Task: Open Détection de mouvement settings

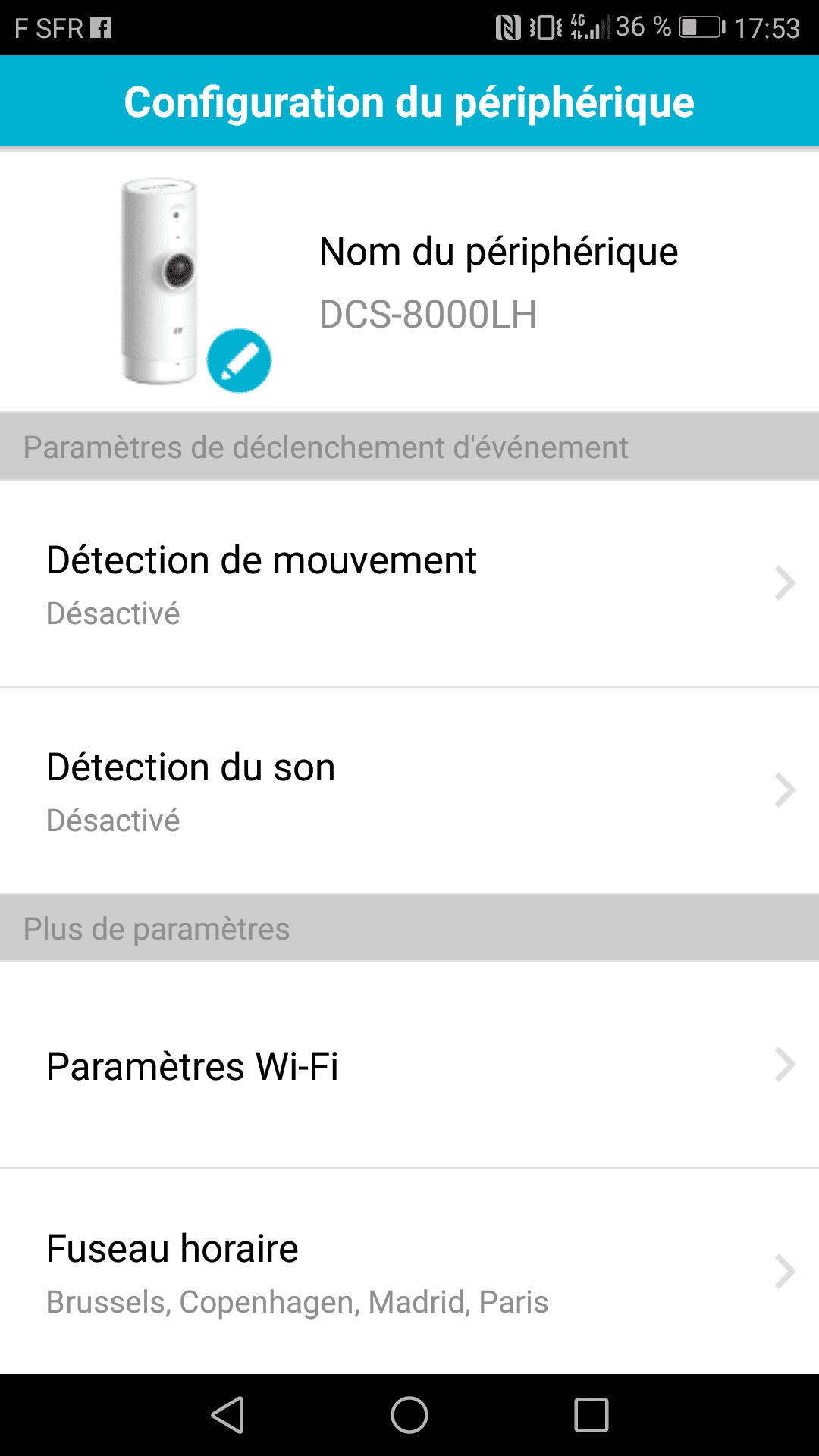Action: pos(409,583)
